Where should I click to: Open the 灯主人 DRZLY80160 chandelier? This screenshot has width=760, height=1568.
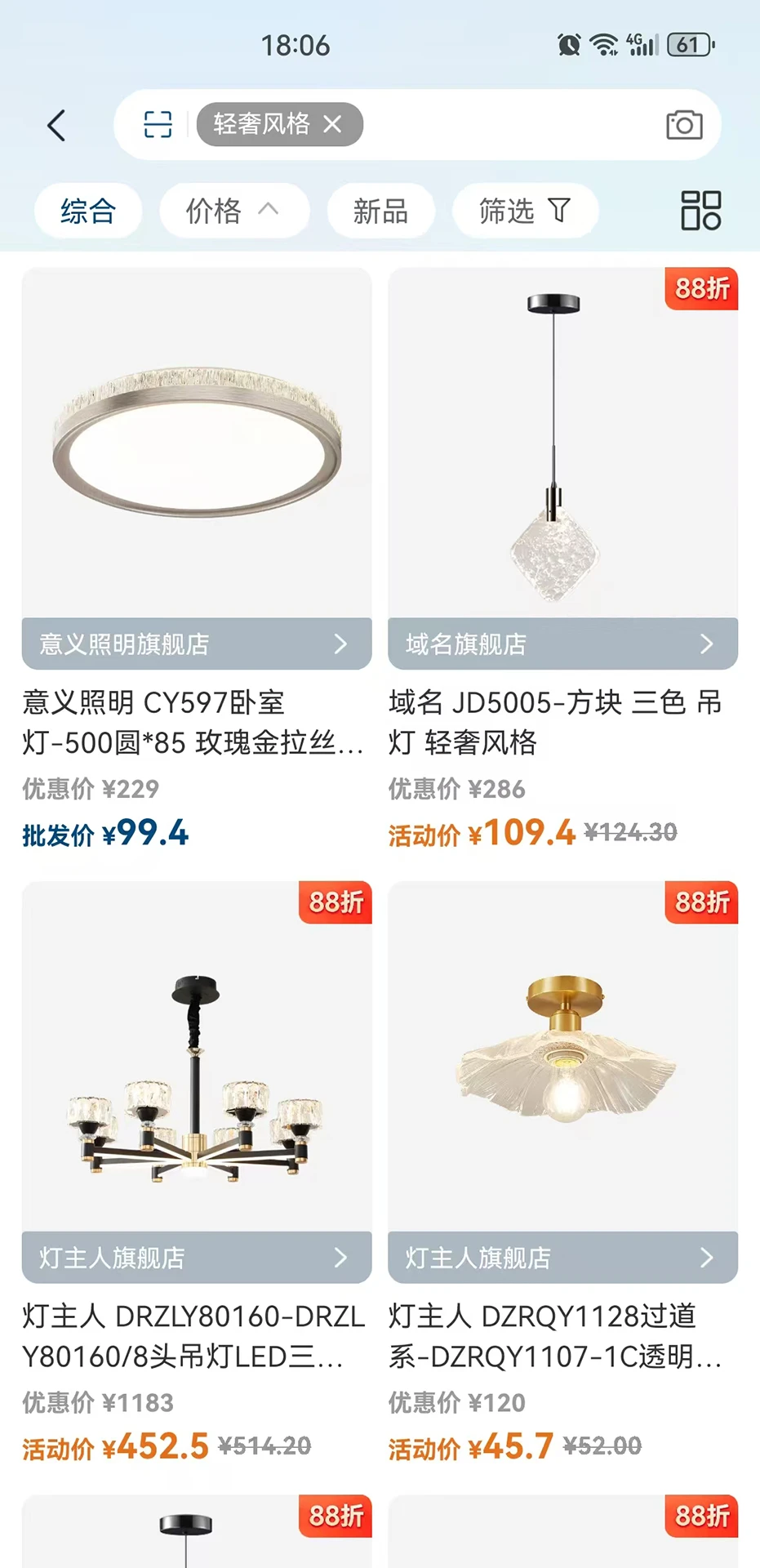point(197,1056)
